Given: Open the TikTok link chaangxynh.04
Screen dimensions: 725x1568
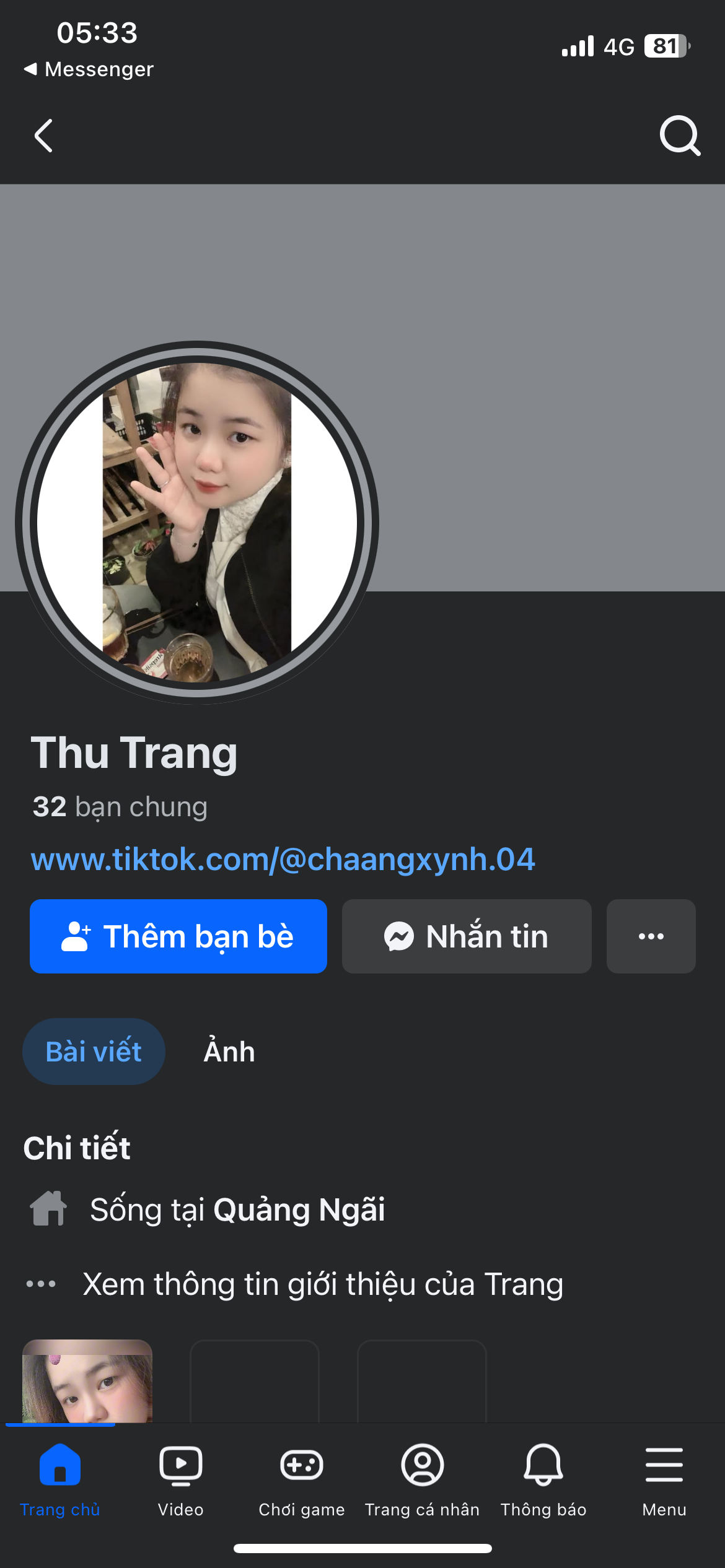Looking at the screenshot, I should pyautogui.click(x=283, y=860).
